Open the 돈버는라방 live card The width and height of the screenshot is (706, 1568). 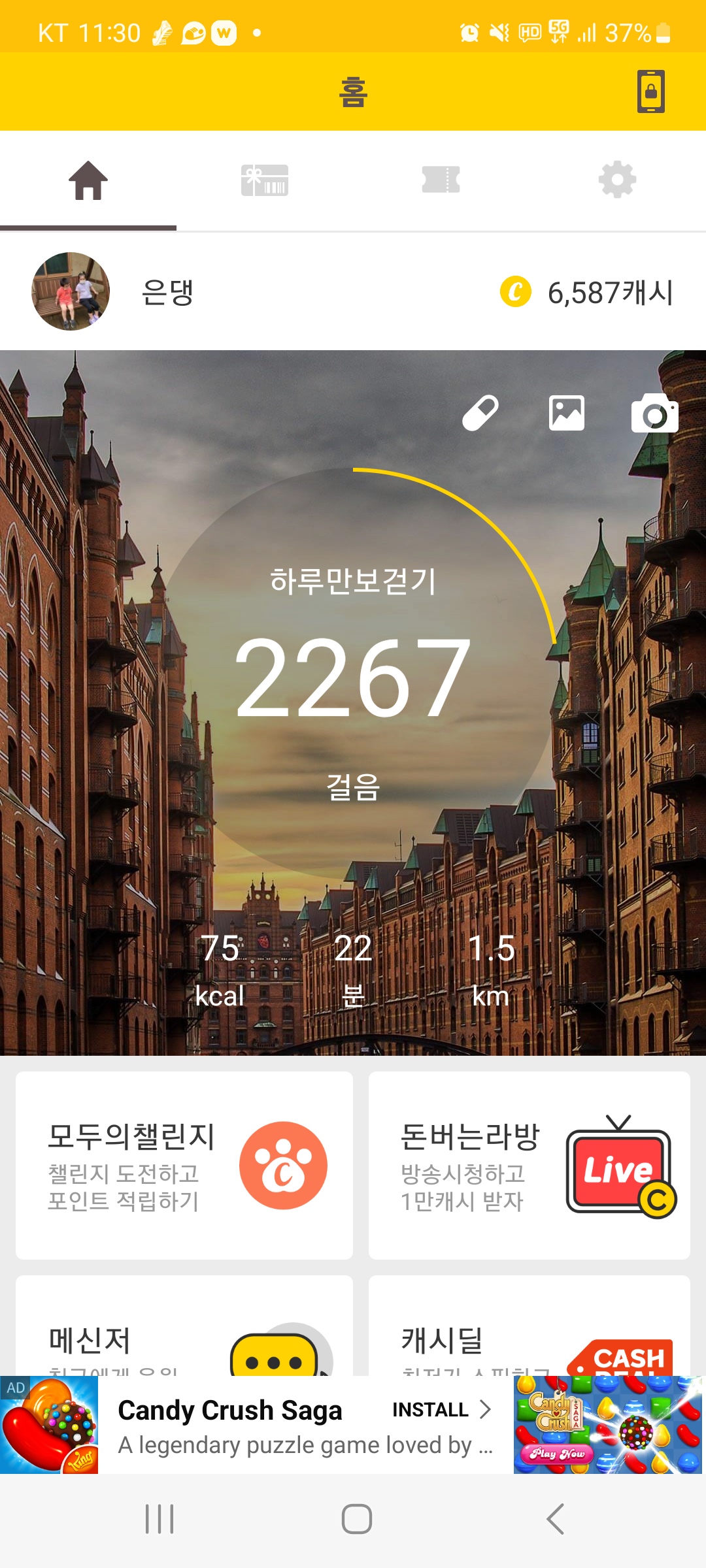coord(529,1165)
